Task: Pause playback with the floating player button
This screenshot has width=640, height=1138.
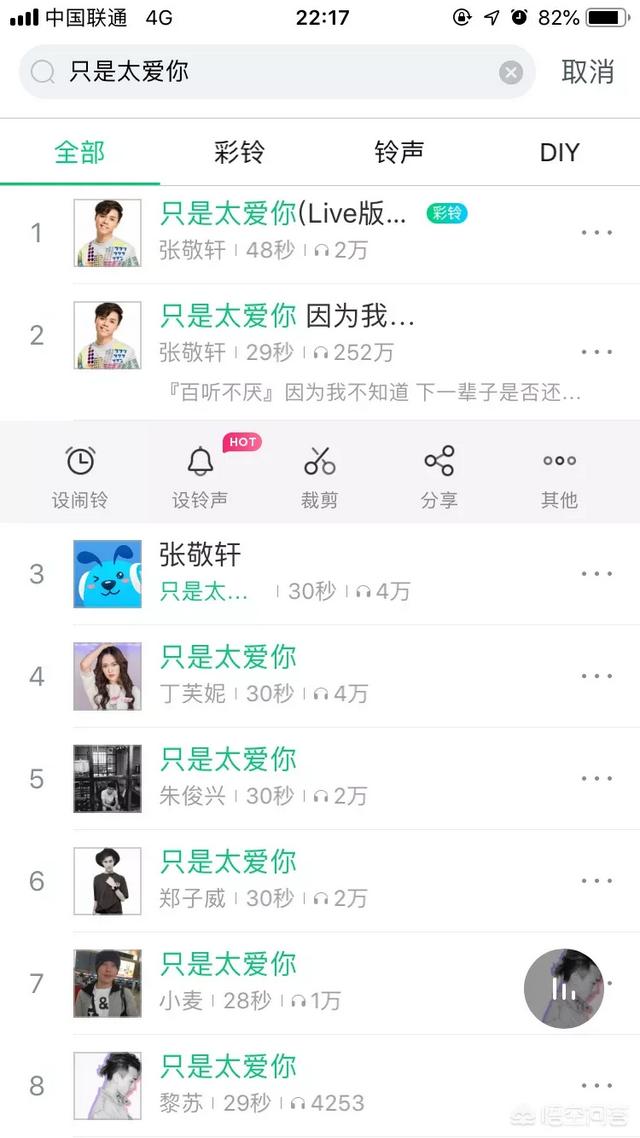Action: pos(564,989)
